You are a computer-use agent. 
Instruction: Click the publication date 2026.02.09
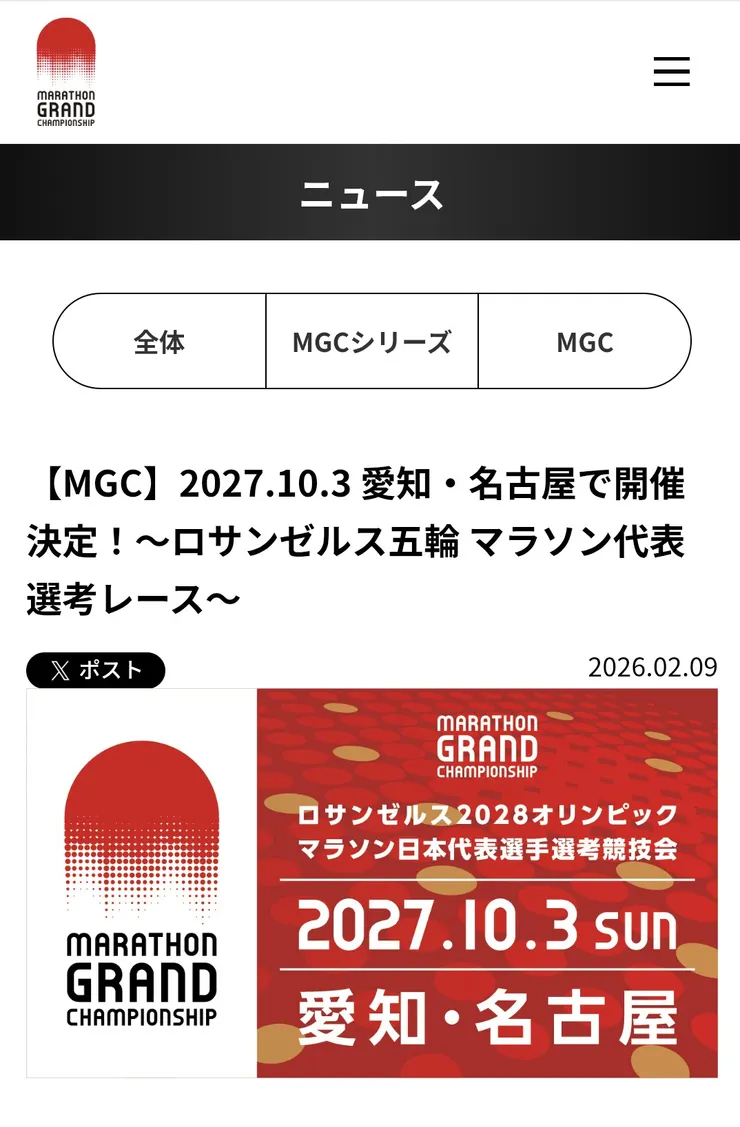pyautogui.click(x=652, y=666)
